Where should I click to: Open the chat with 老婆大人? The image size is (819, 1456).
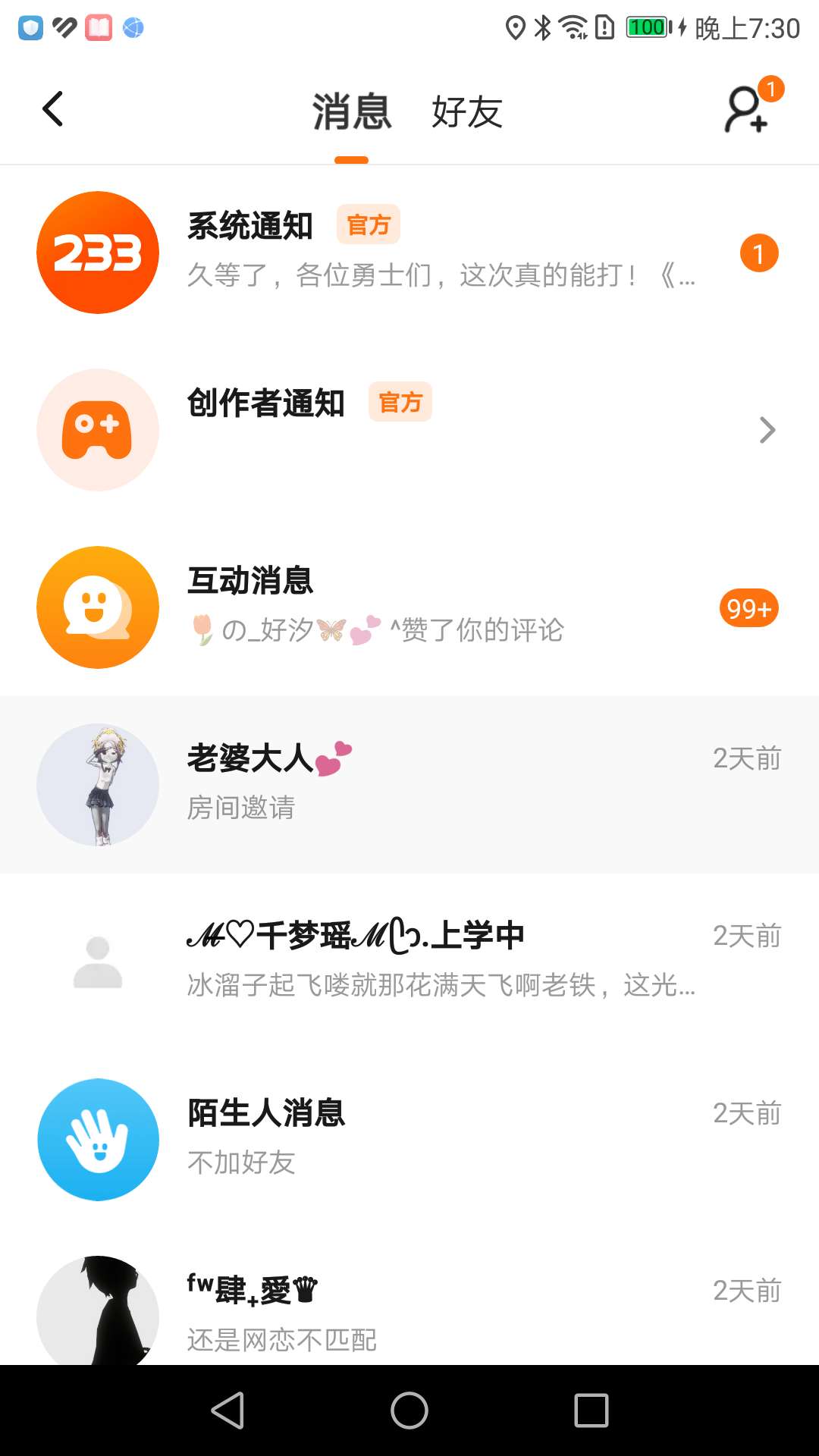tap(409, 784)
